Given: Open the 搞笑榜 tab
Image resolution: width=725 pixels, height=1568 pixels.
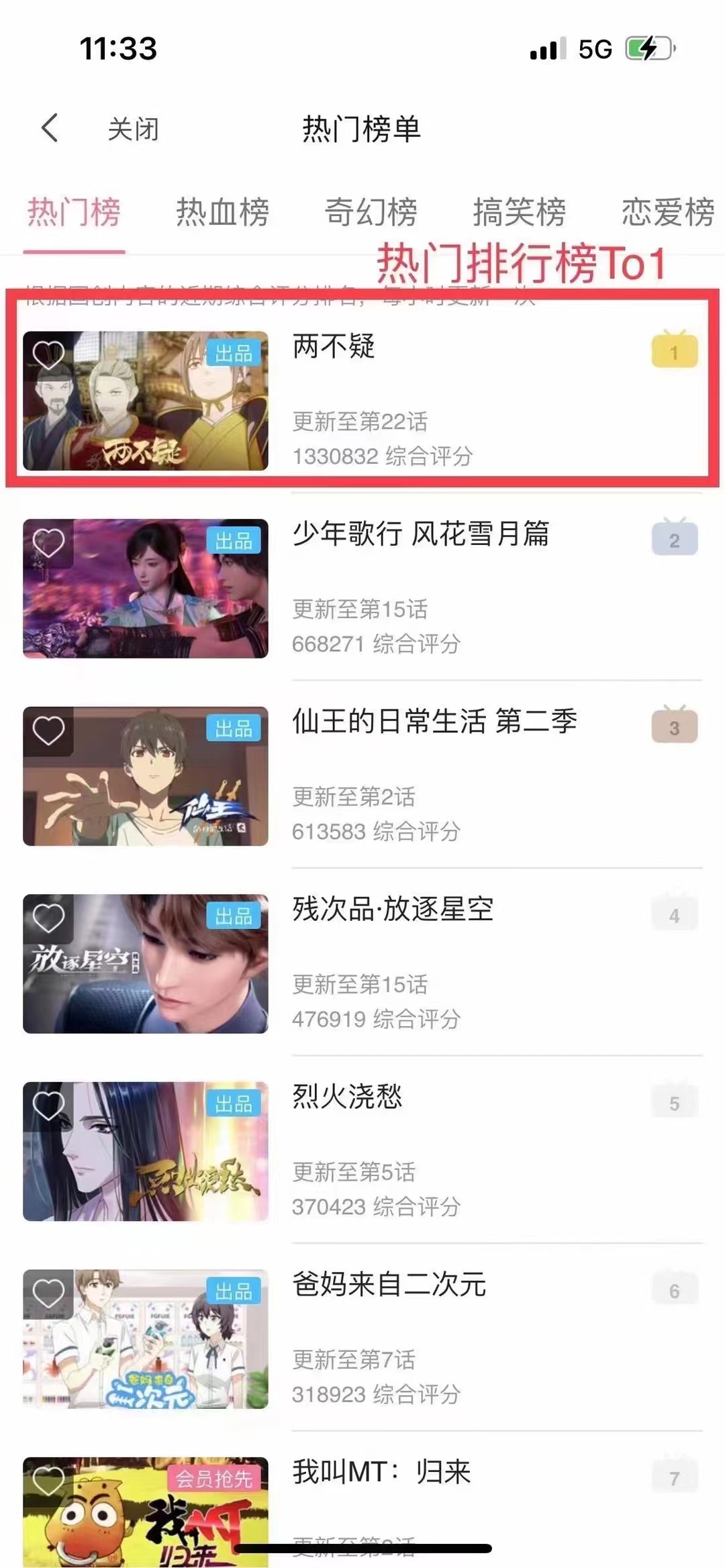Looking at the screenshot, I should (519, 213).
